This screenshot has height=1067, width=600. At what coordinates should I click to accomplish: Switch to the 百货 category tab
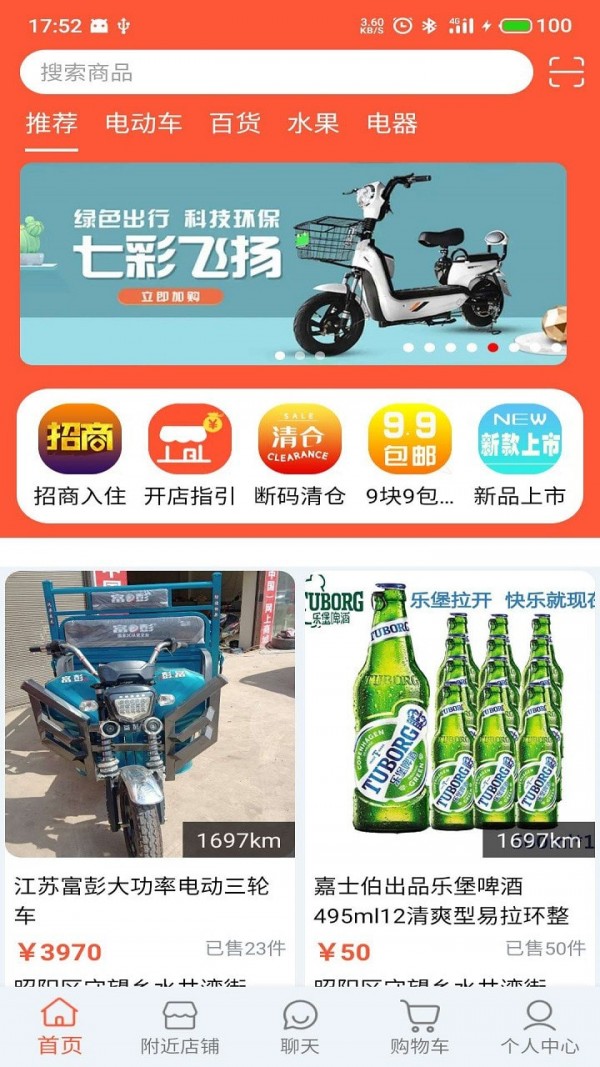pos(235,124)
